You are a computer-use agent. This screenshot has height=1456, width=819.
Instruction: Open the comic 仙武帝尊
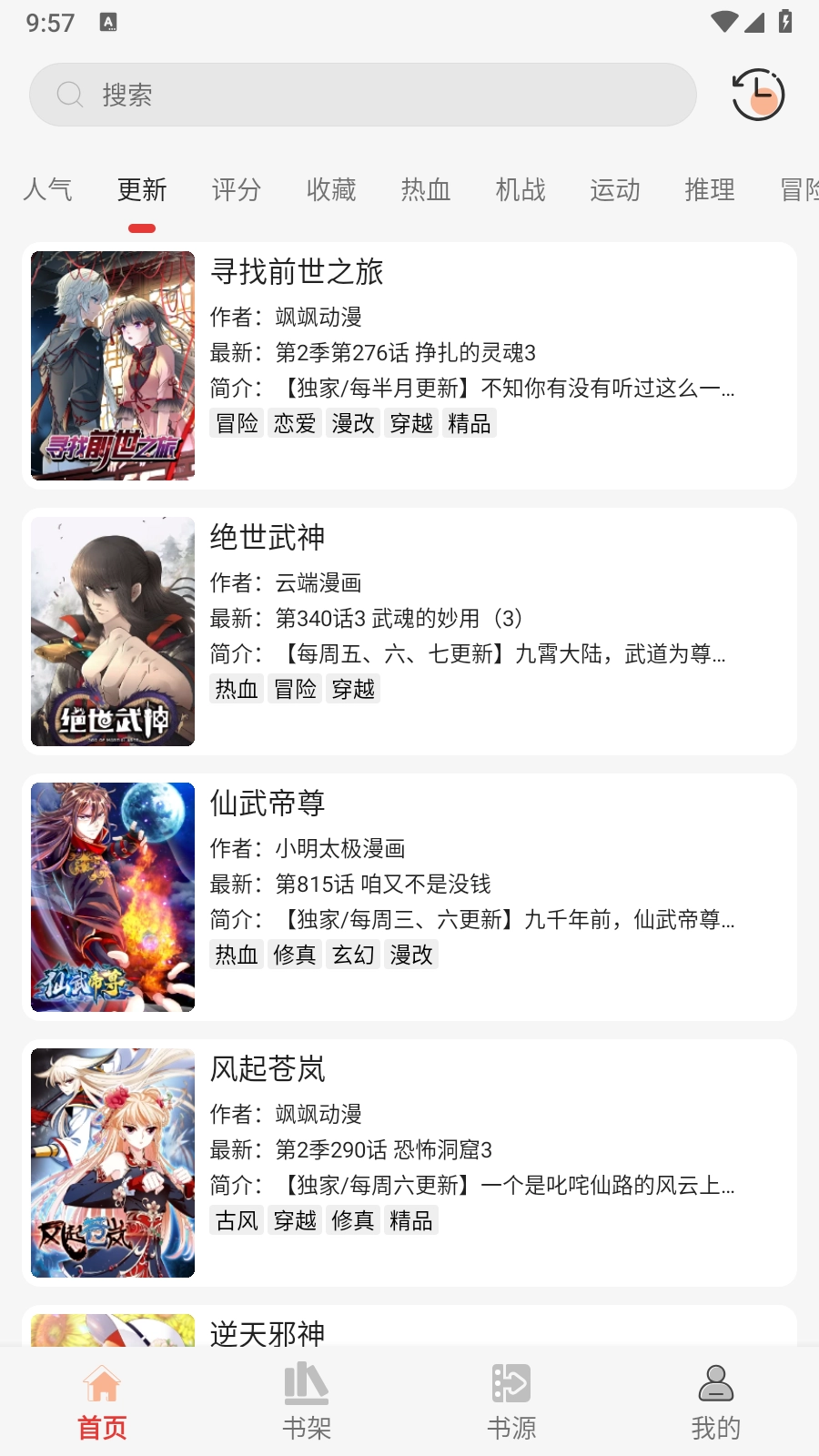[267, 804]
